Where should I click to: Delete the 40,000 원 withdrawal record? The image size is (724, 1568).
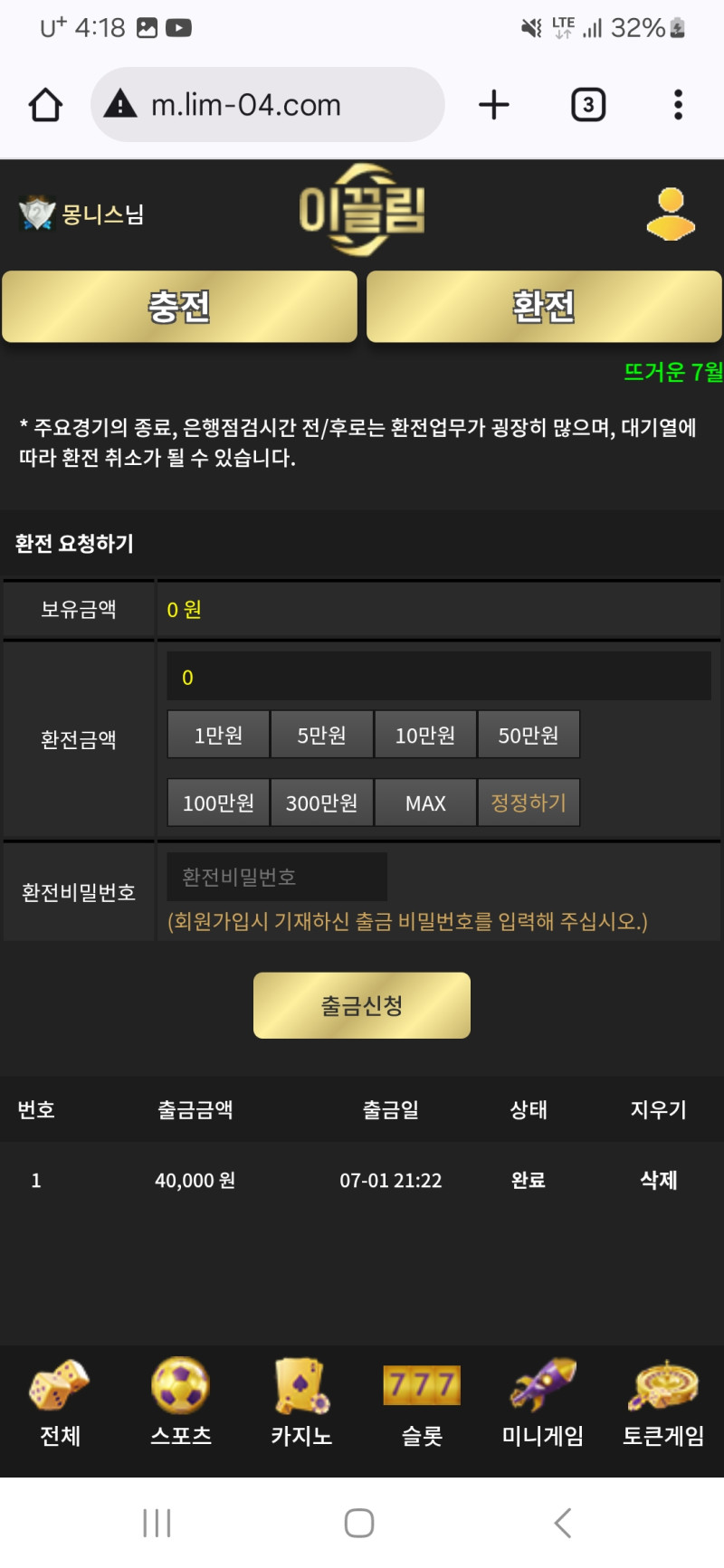coord(658,1180)
